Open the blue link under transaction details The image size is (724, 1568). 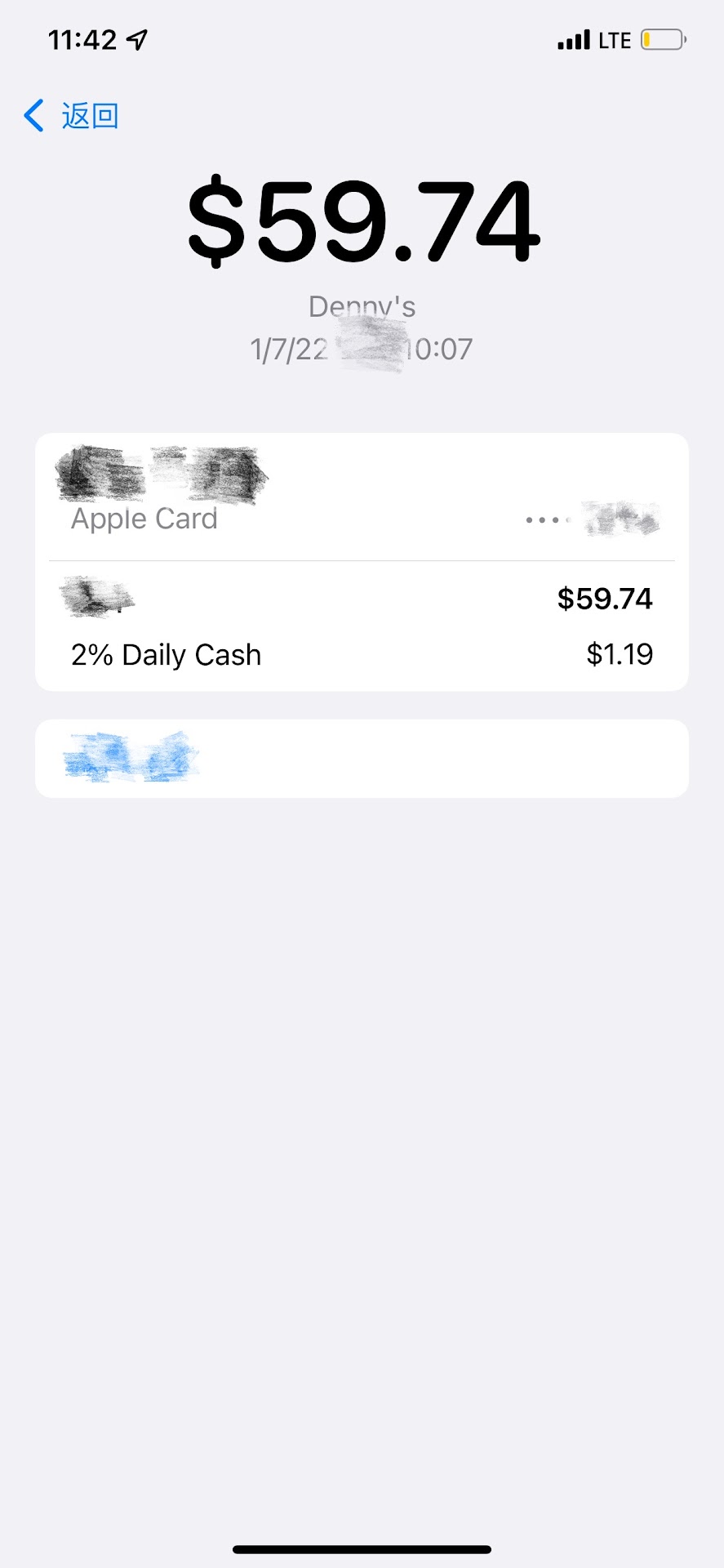coord(132,757)
